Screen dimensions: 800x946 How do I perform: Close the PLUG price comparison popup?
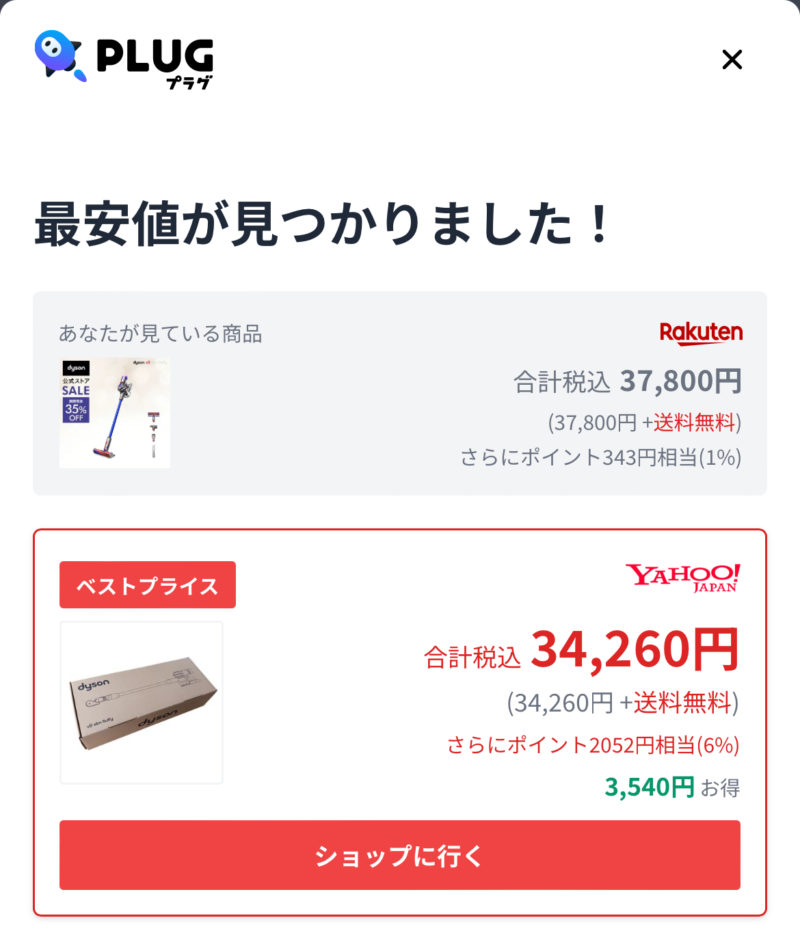pyautogui.click(x=732, y=60)
